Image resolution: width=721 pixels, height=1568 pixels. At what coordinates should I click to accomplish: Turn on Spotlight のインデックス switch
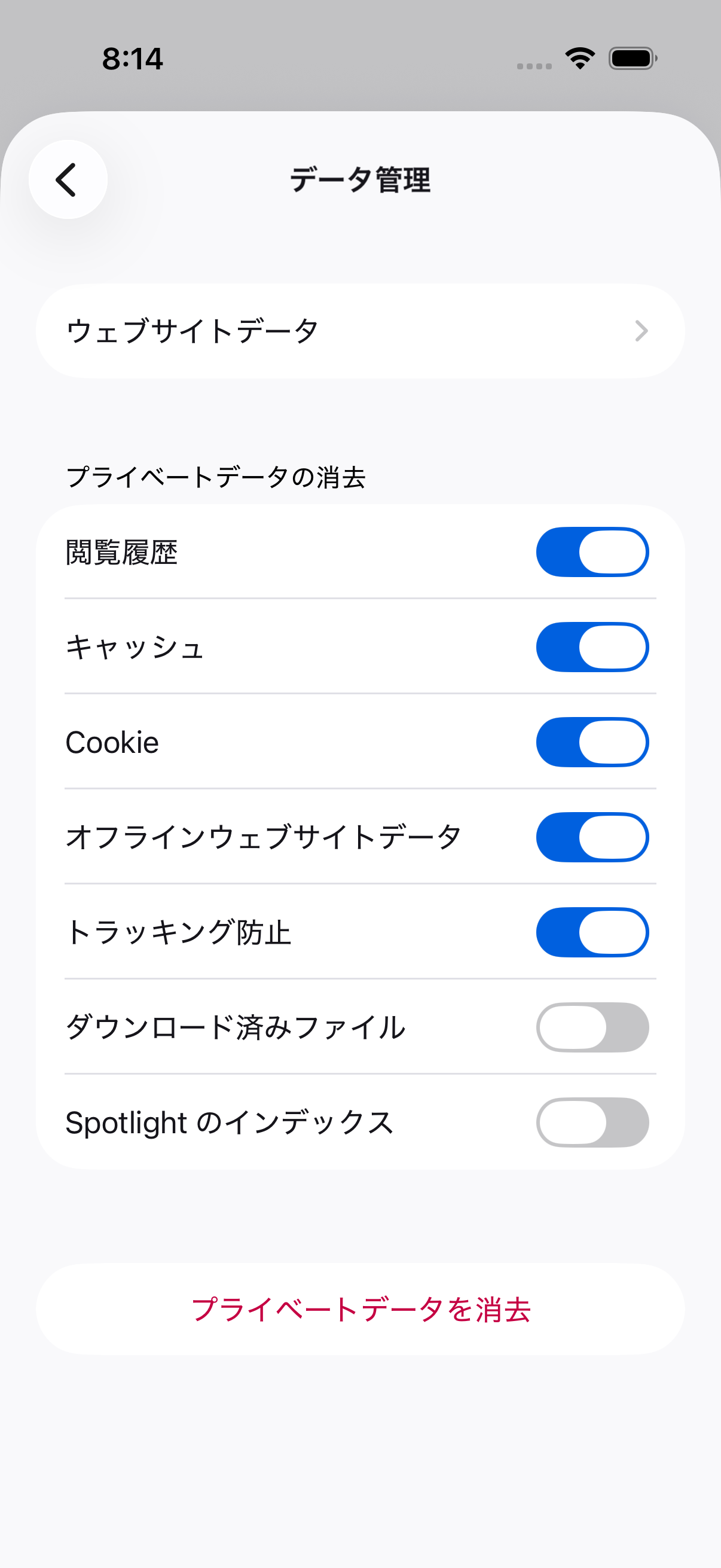pos(591,1122)
